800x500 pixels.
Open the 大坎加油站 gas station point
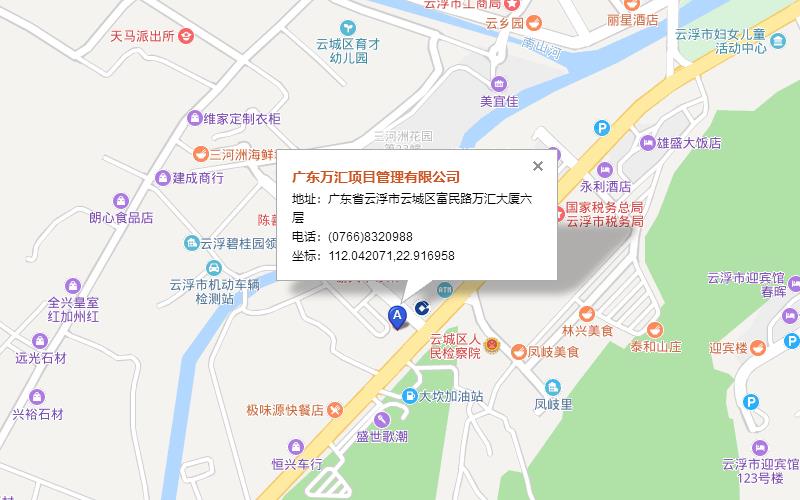coord(410,396)
